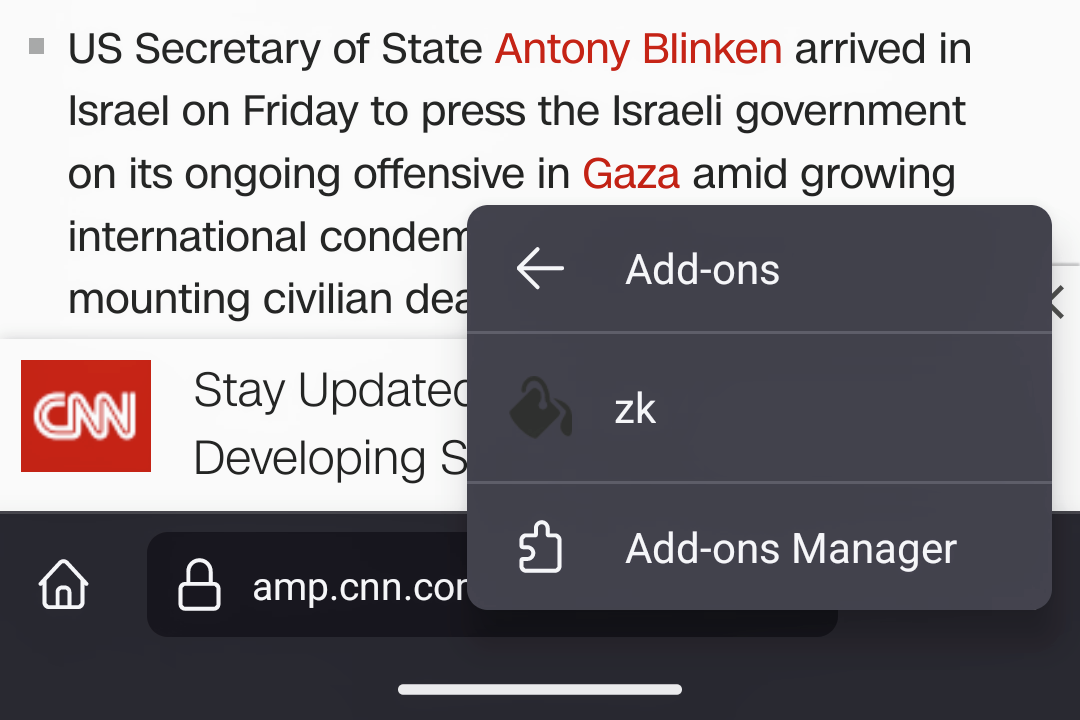This screenshot has height=720, width=1080.
Task: Open the Gaza link
Action: [631, 174]
